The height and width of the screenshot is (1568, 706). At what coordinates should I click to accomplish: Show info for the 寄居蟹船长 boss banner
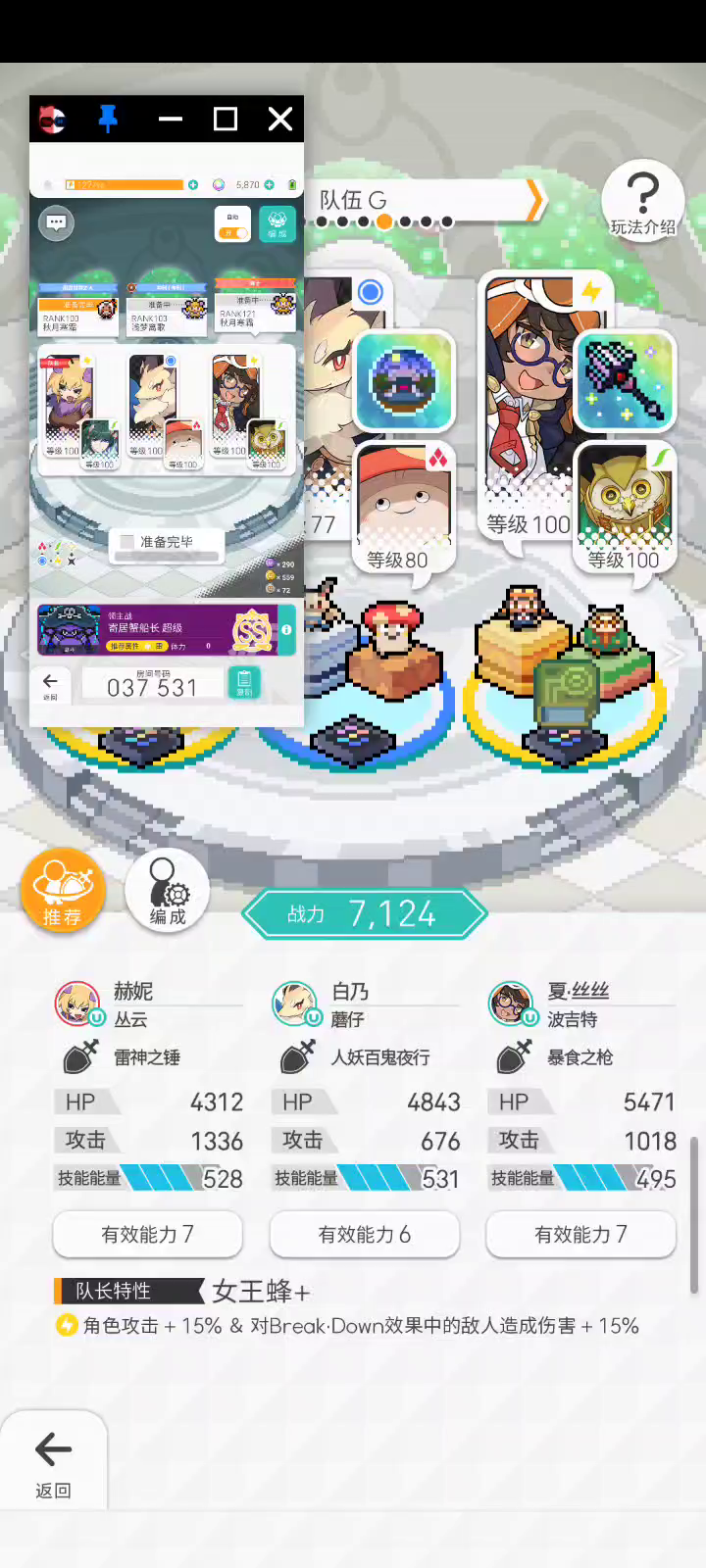(x=286, y=629)
